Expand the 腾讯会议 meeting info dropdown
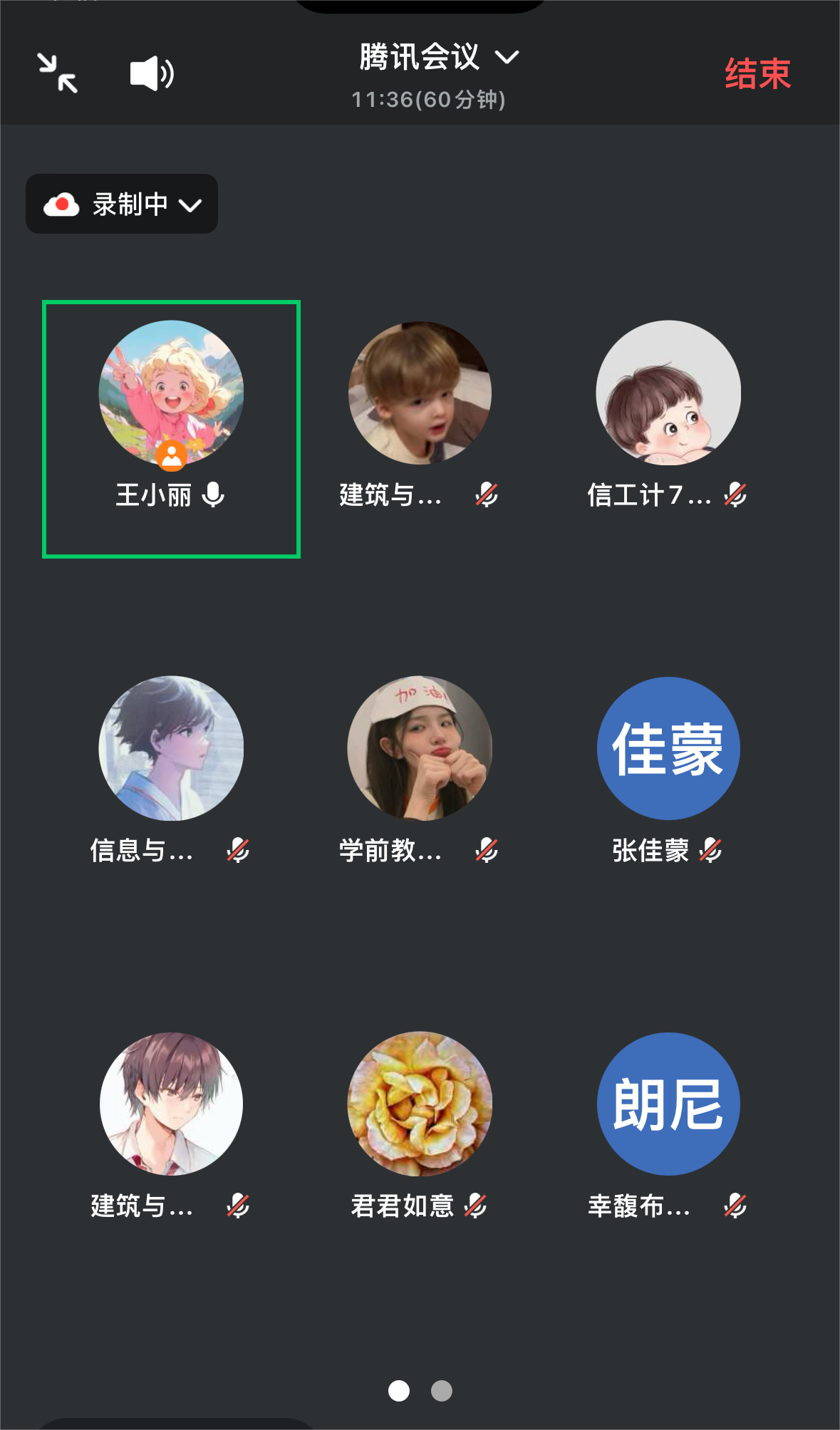The width and height of the screenshot is (840, 1430). [x=438, y=58]
